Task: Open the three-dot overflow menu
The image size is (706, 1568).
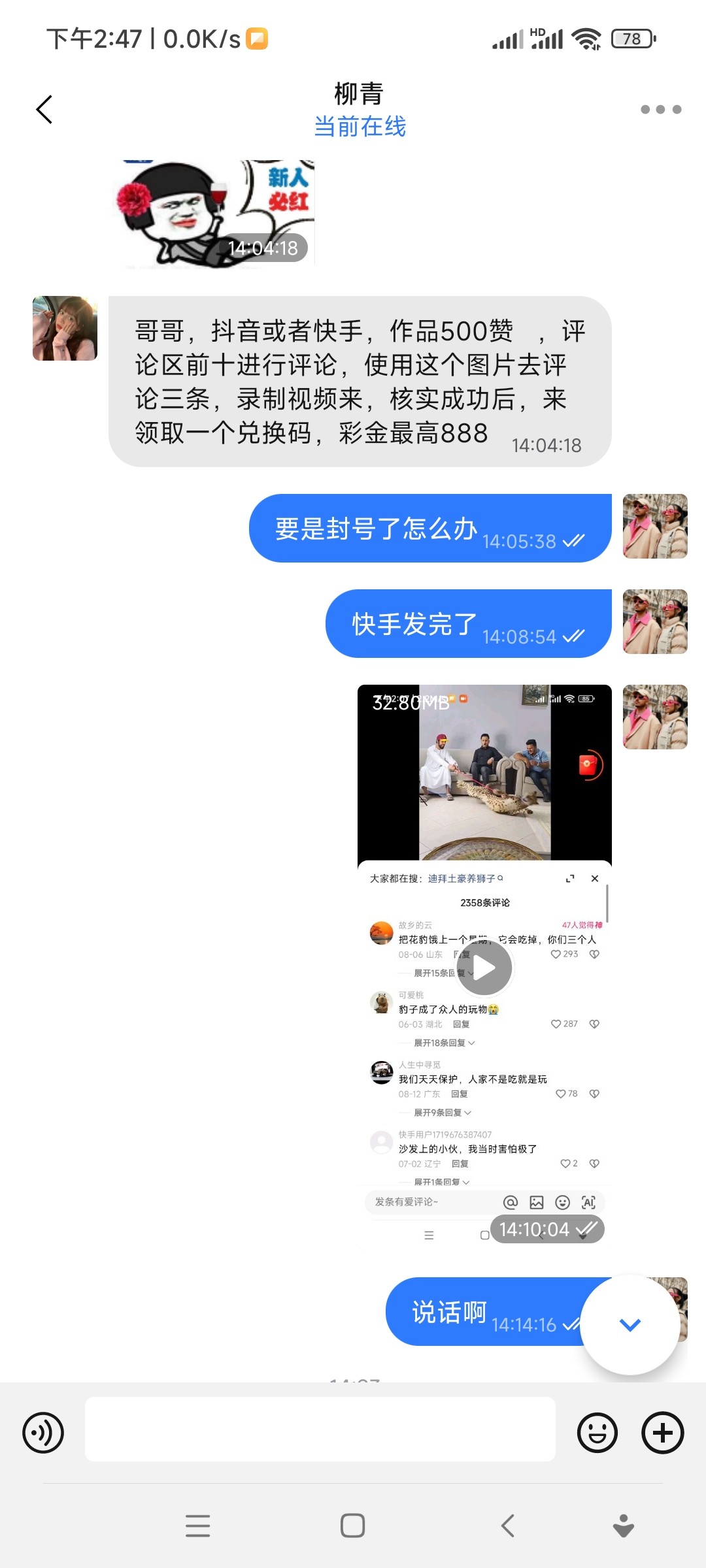Action: [x=661, y=110]
